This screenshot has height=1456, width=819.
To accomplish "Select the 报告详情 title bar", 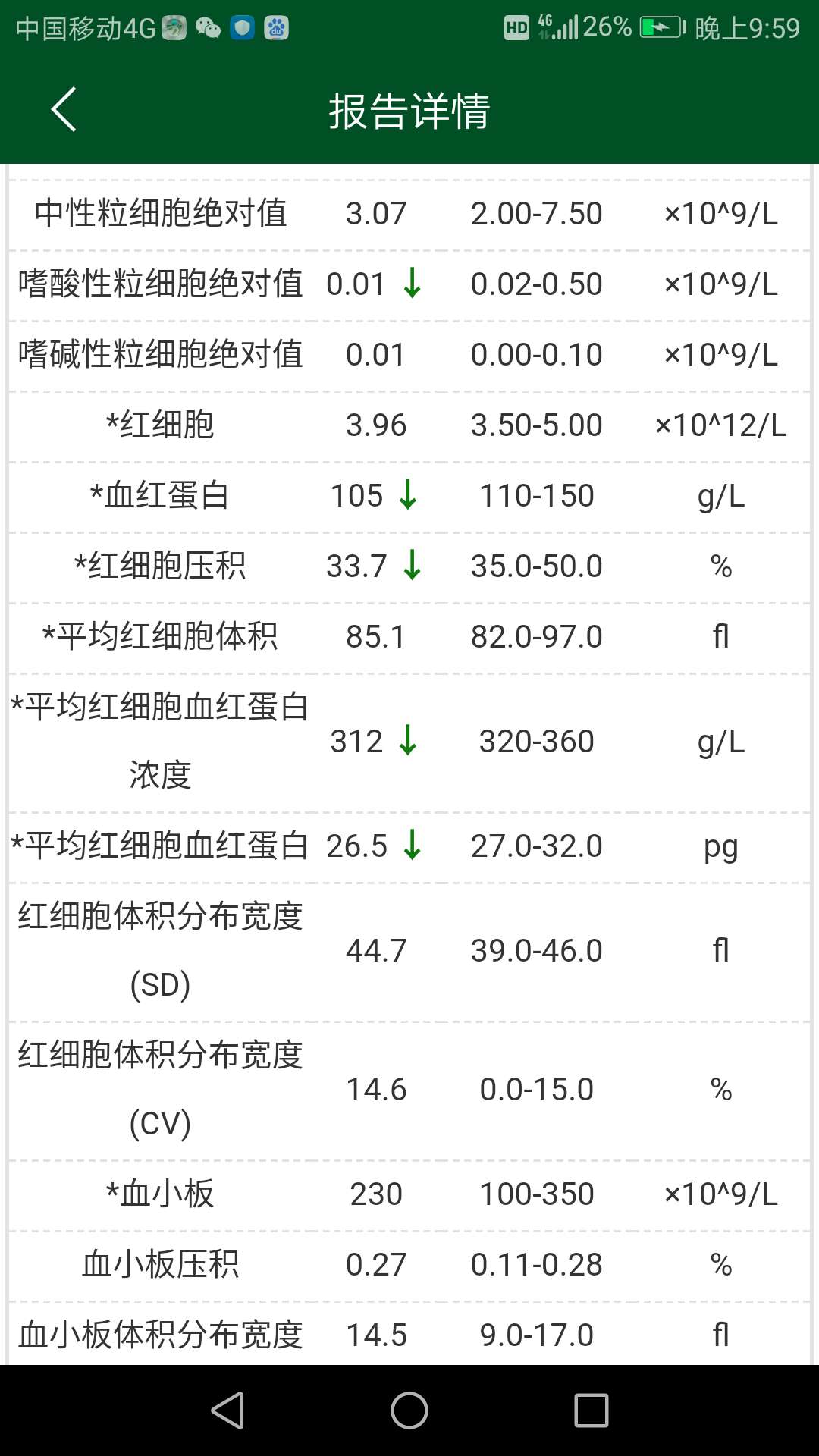I will coord(409,109).
